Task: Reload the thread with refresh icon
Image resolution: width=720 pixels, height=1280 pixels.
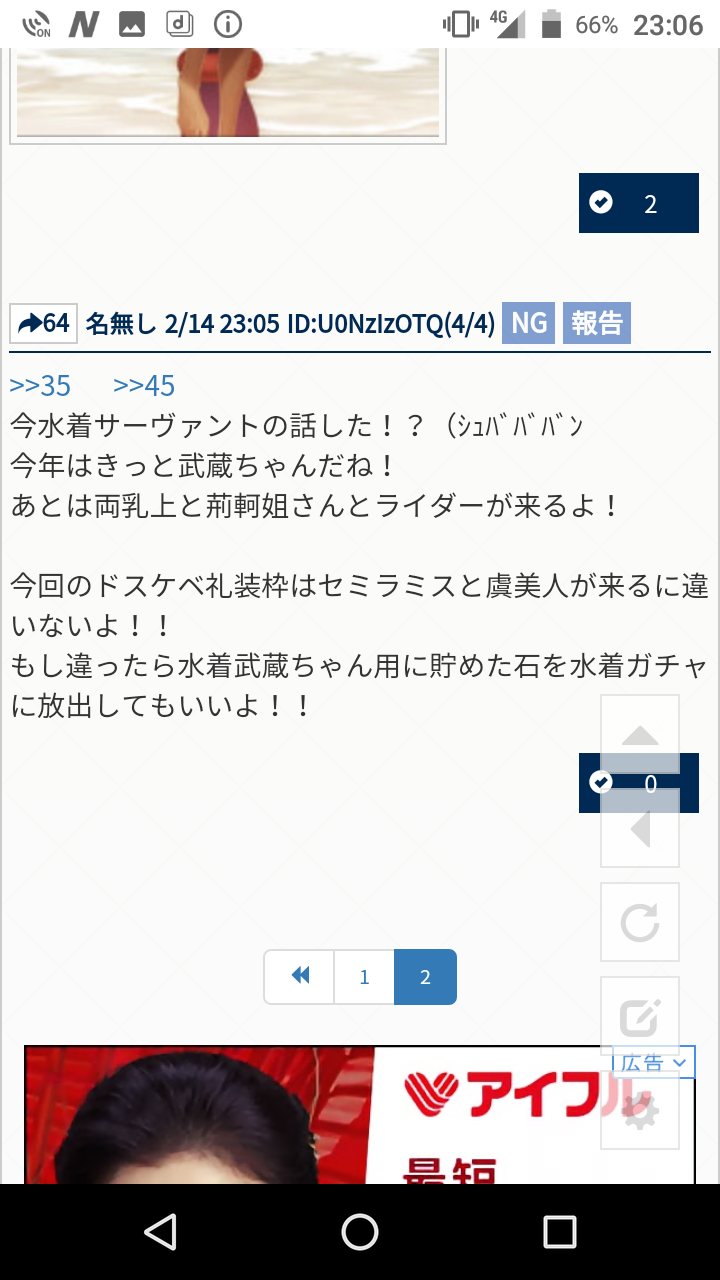Action: pyautogui.click(x=640, y=922)
